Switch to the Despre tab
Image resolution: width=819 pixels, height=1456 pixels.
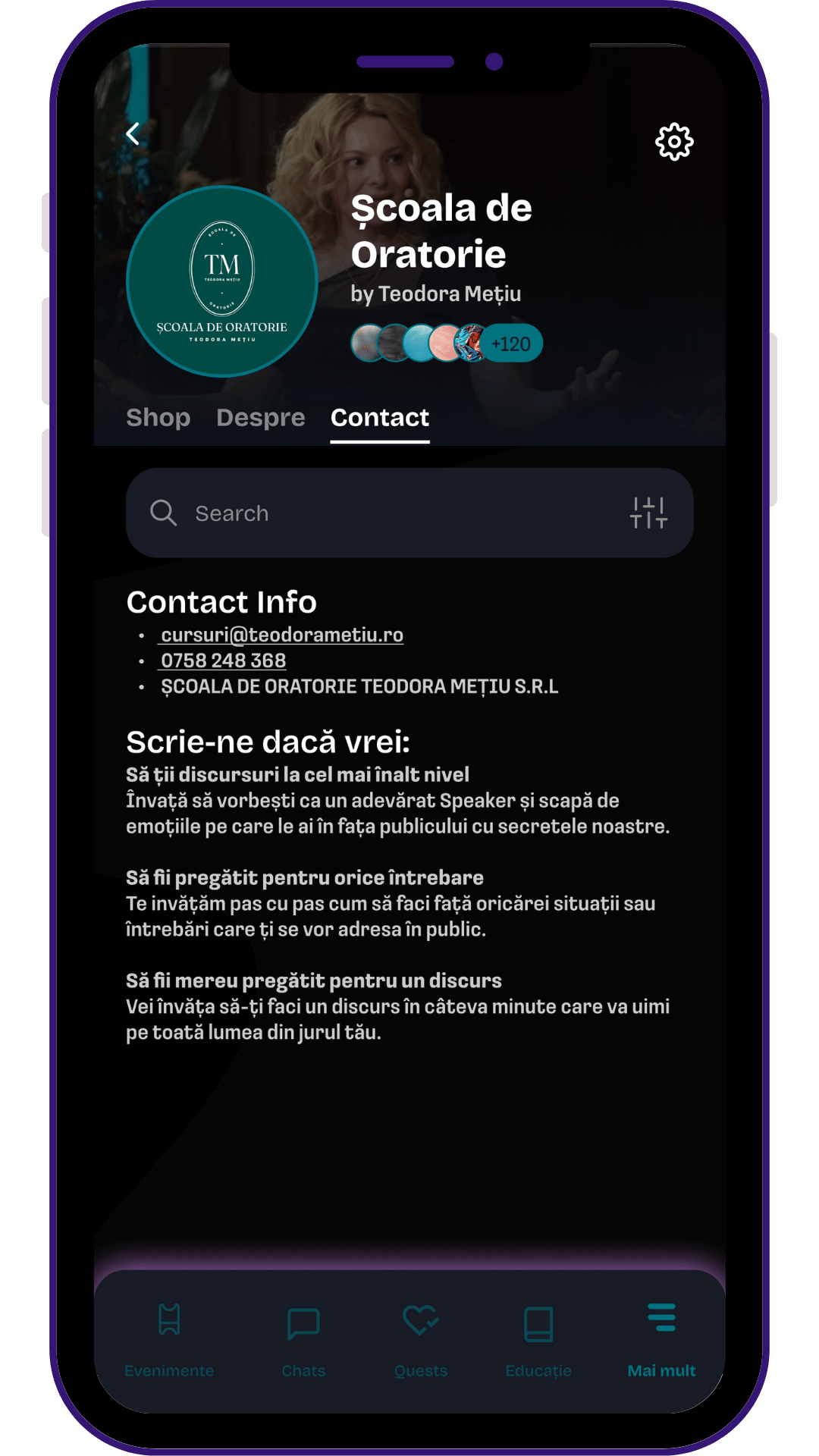[x=260, y=418]
